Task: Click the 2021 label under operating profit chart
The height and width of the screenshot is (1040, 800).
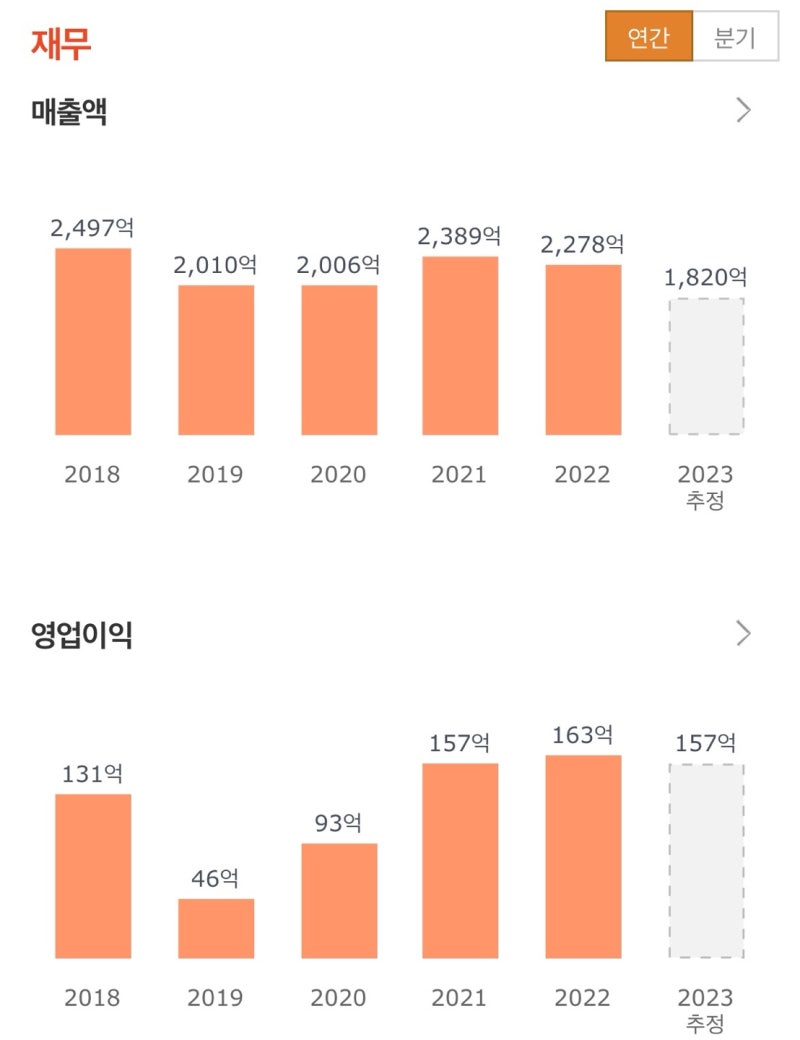Action: tap(461, 995)
